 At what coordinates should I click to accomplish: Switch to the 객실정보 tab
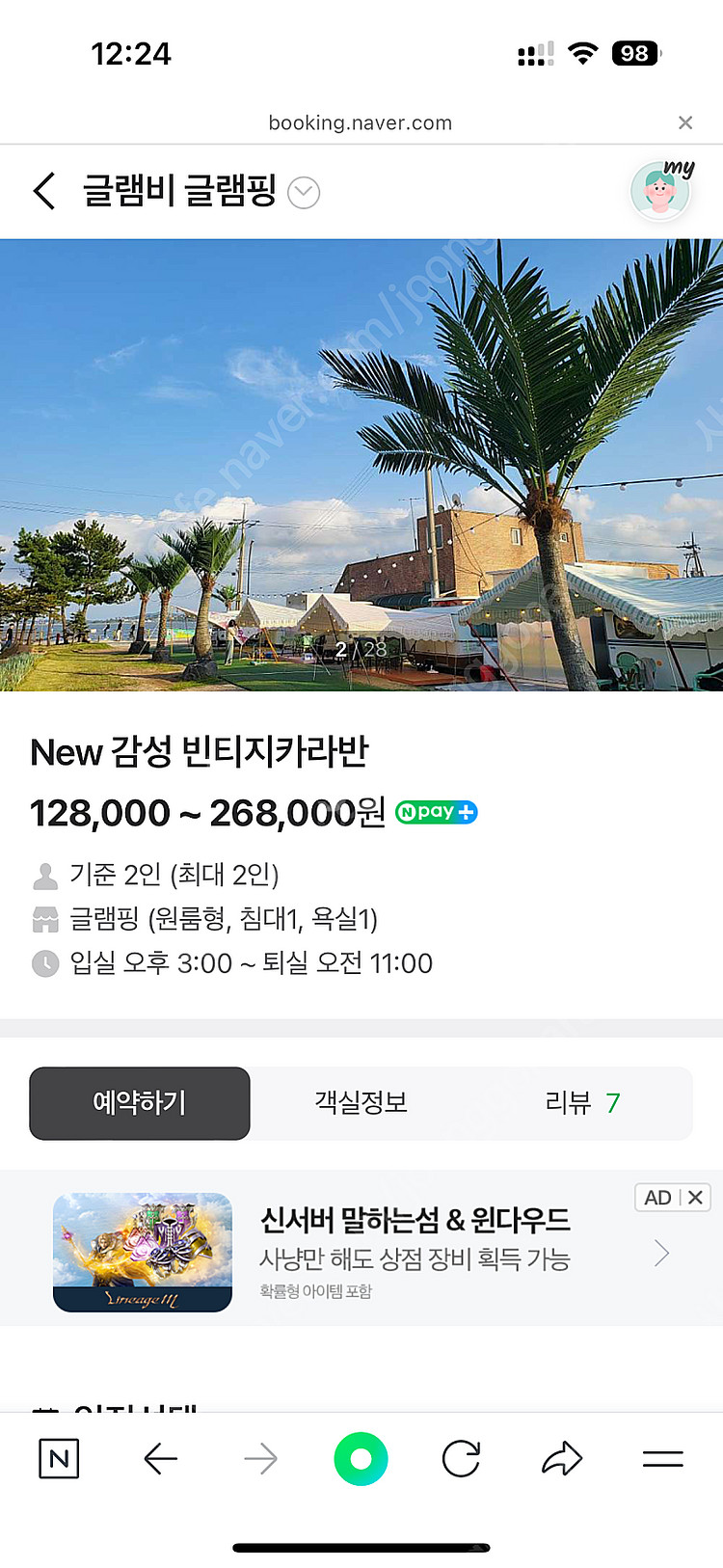pyautogui.click(x=361, y=1103)
